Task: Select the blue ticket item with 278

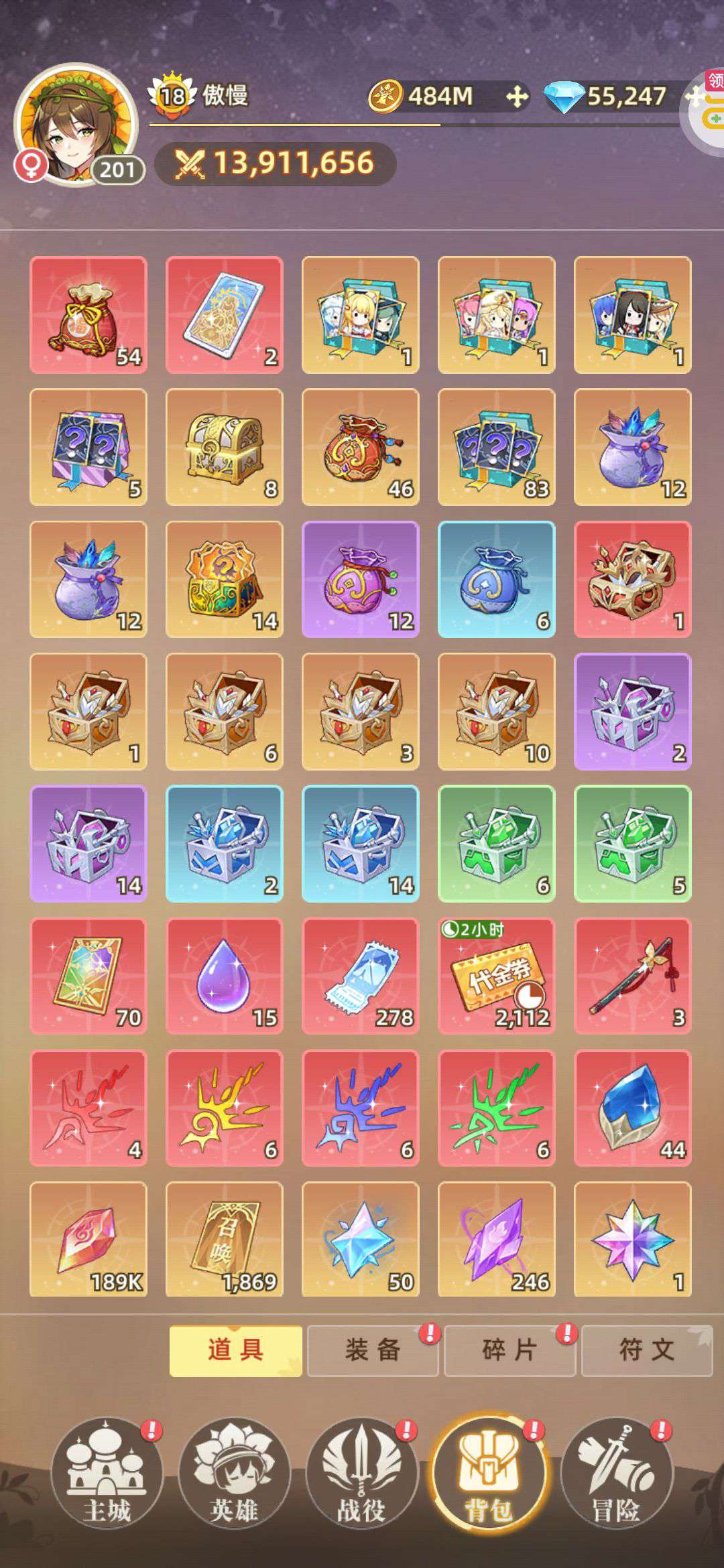Action: (361, 976)
